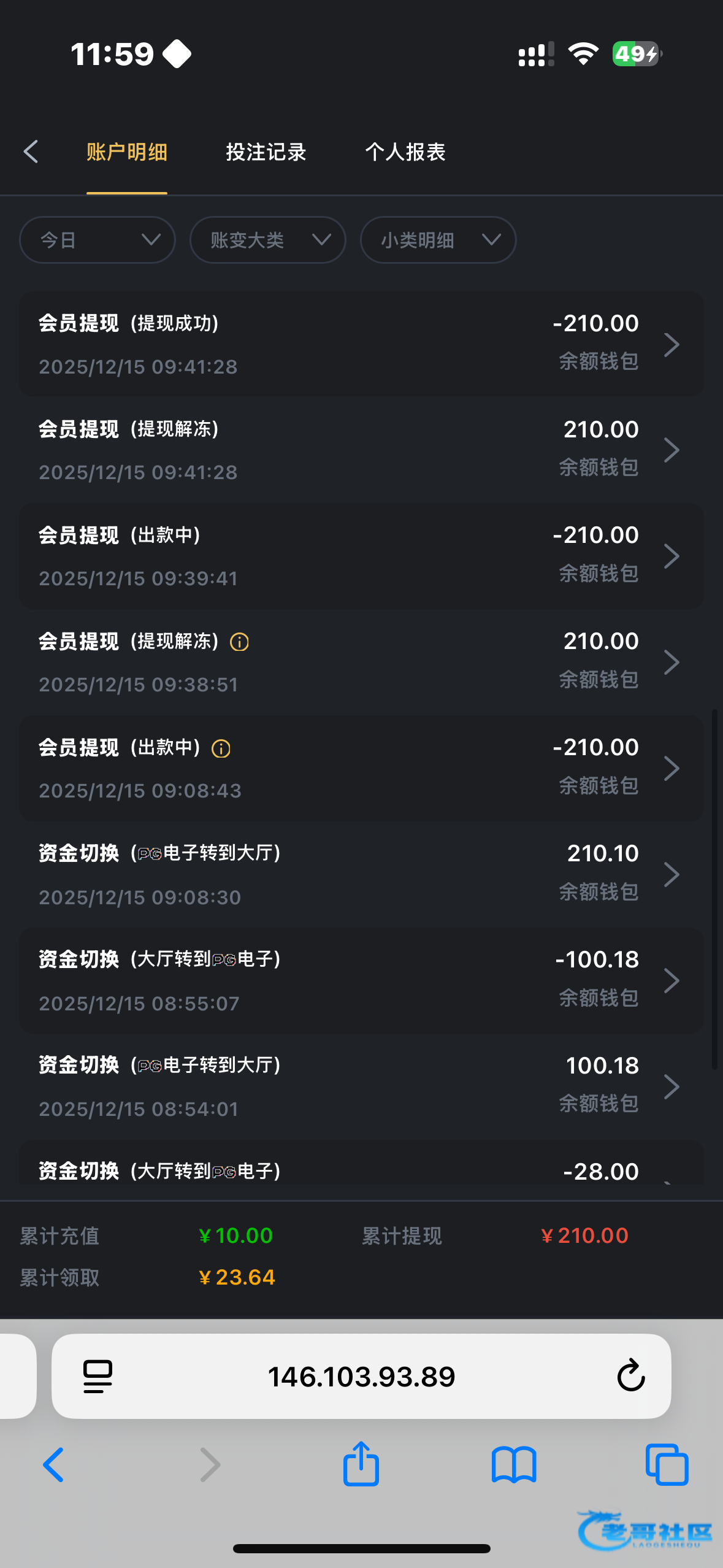723x1568 pixels.
Task: Open browser bookmarks
Action: click(514, 1465)
